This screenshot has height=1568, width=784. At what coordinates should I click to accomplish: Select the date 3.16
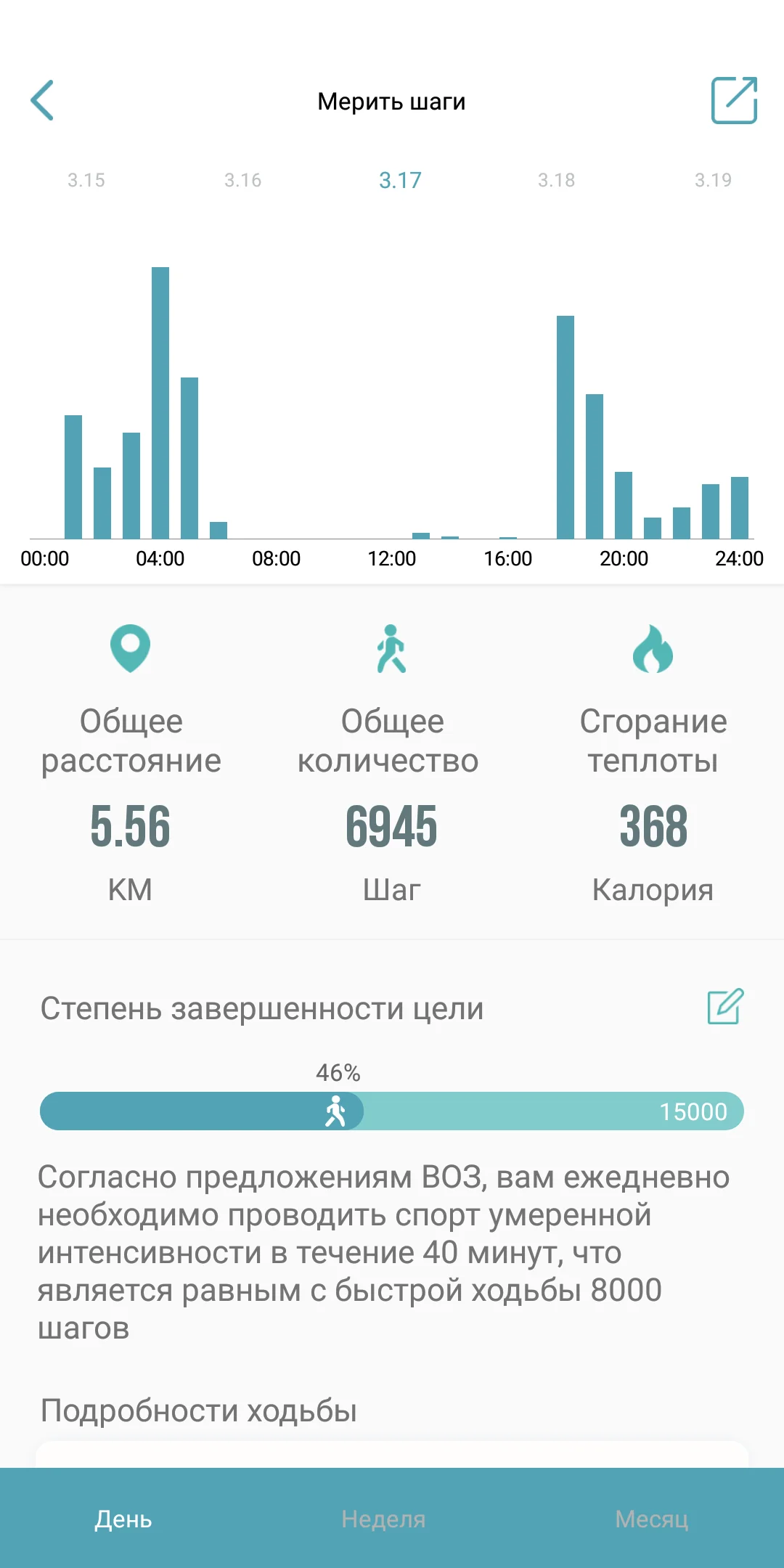tap(242, 180)
